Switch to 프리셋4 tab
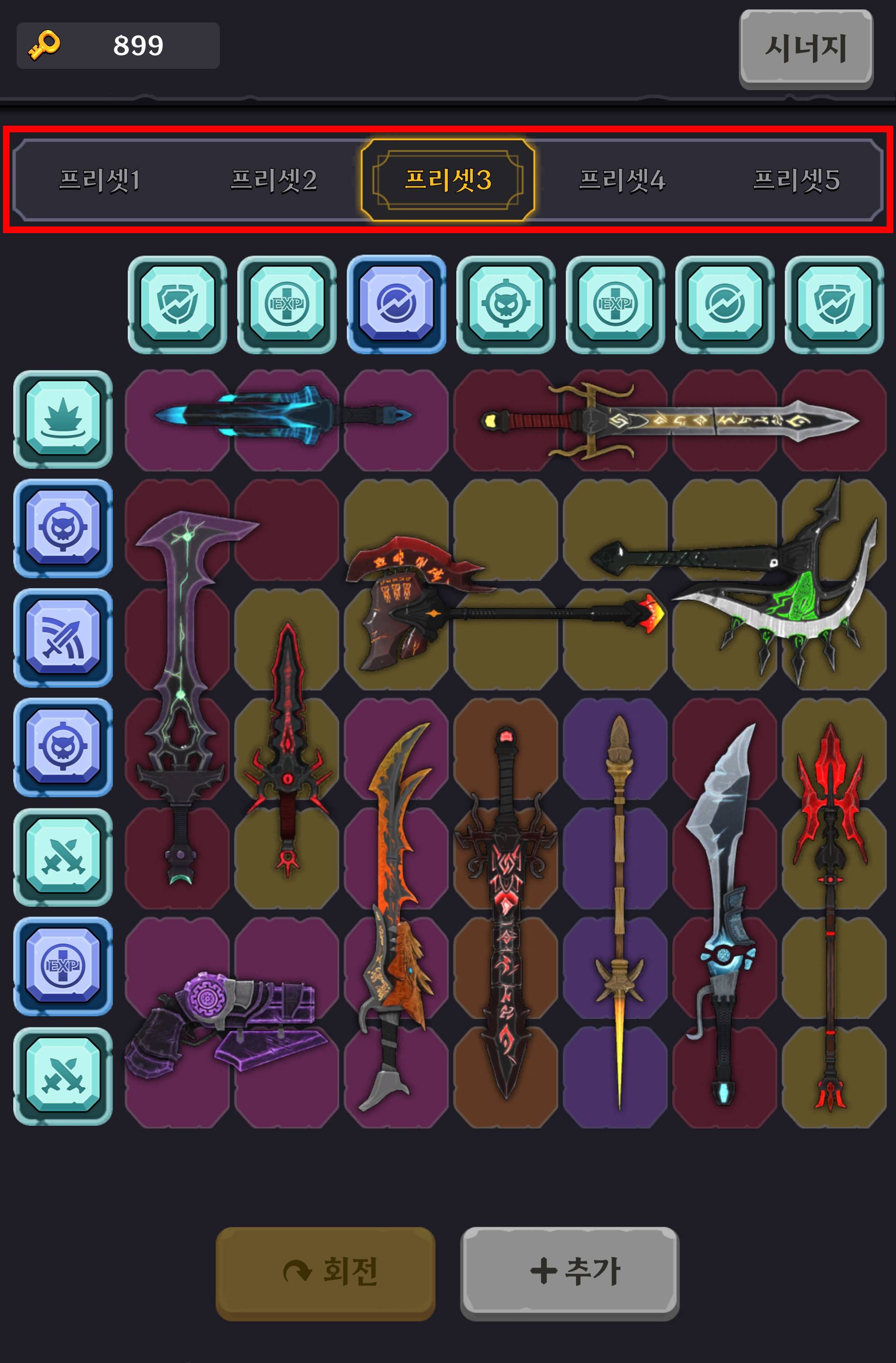This screenshot has width=896, height=1363. [x=622, y=180]
